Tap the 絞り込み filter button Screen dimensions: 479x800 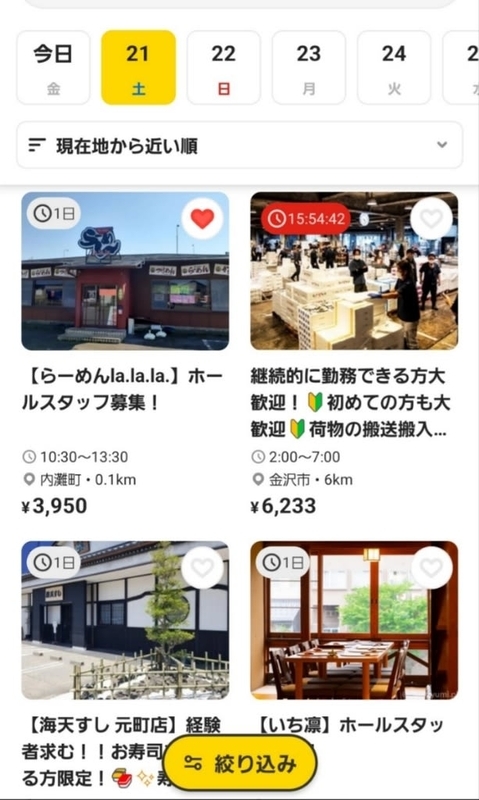[240, 763]
